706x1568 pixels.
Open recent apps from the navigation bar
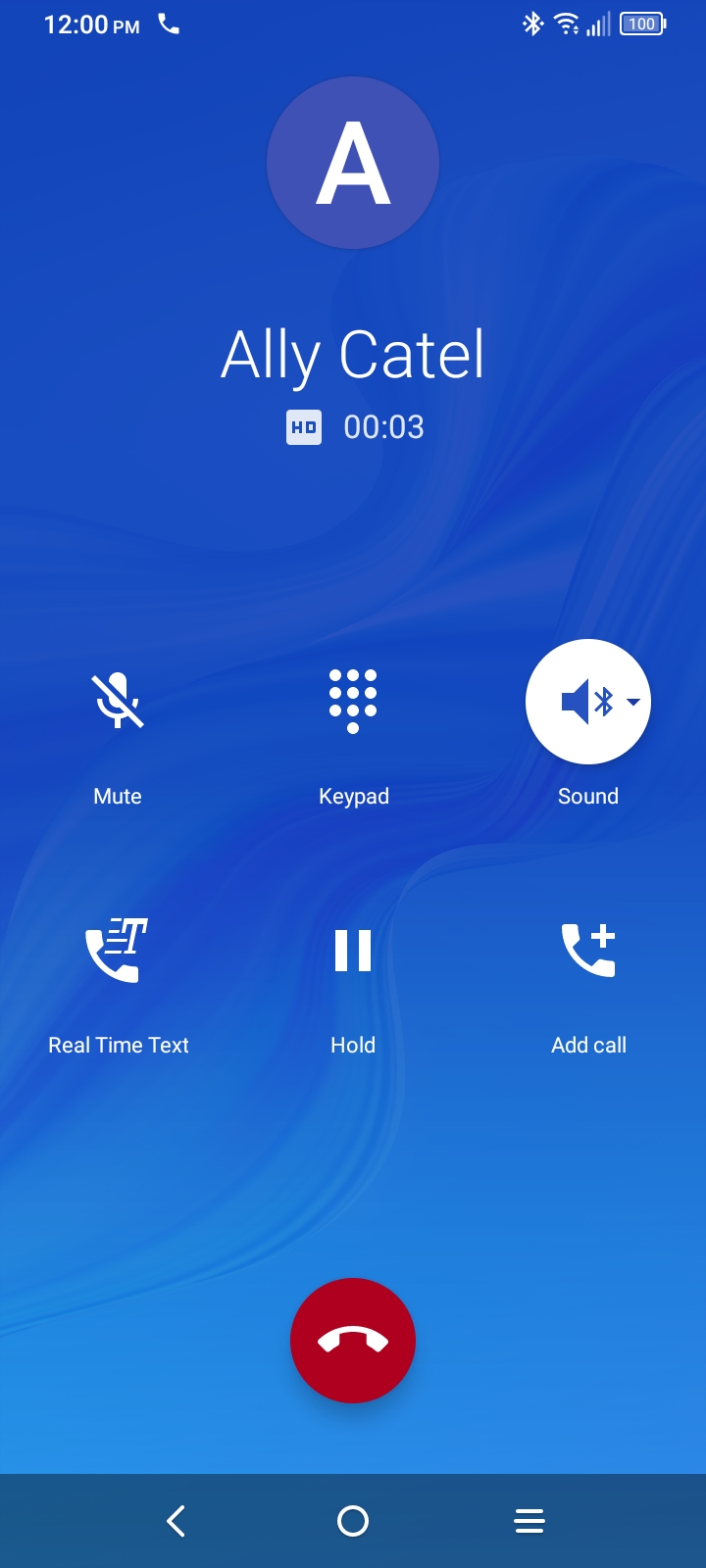coord(529,1521)
